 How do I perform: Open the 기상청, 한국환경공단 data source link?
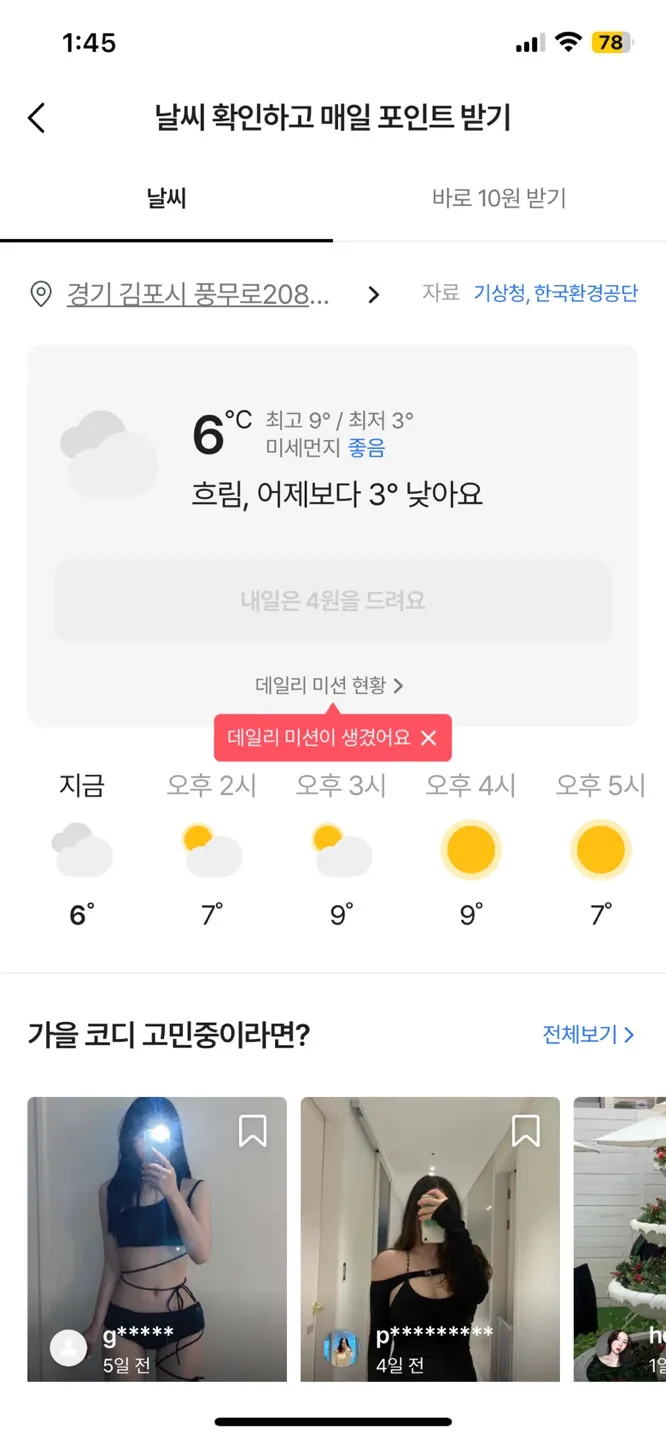coord(555,294)
